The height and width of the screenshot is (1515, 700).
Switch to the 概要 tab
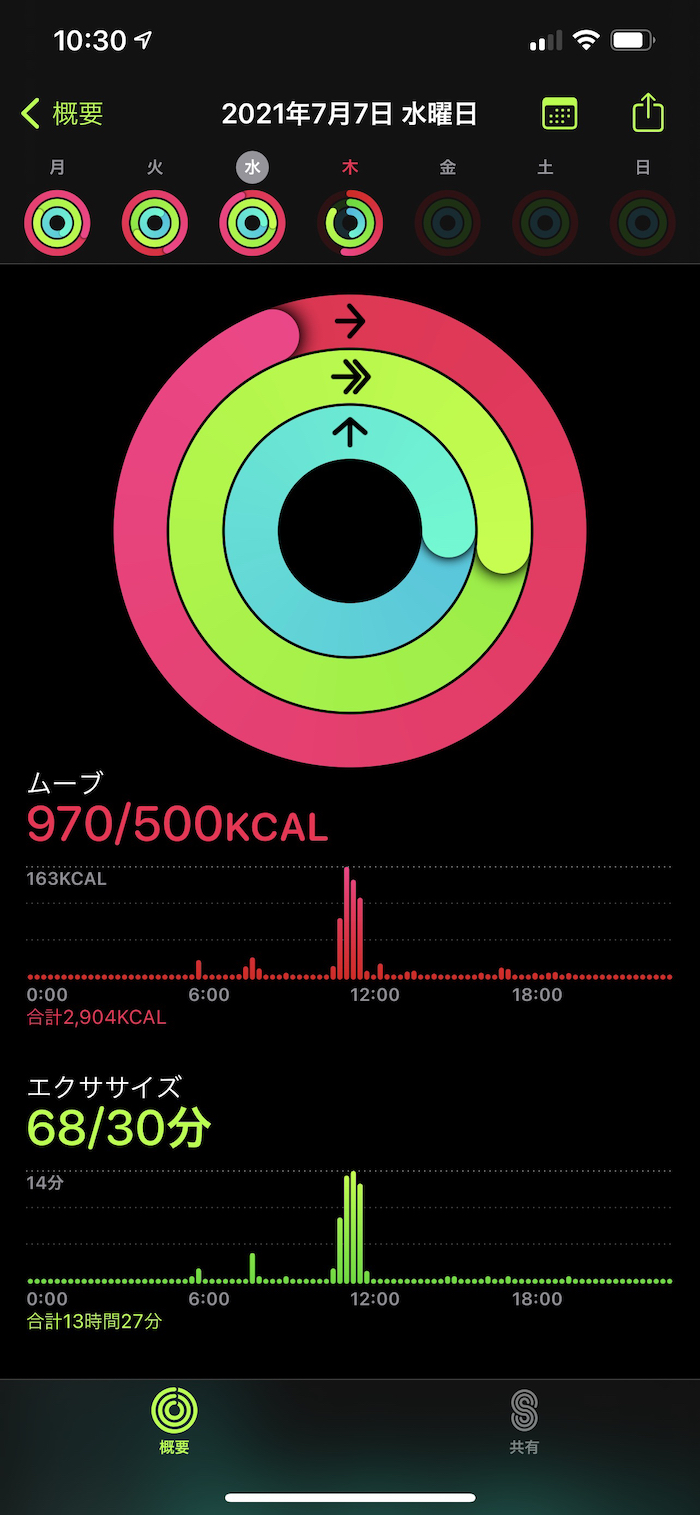(x=174, y=1422)
